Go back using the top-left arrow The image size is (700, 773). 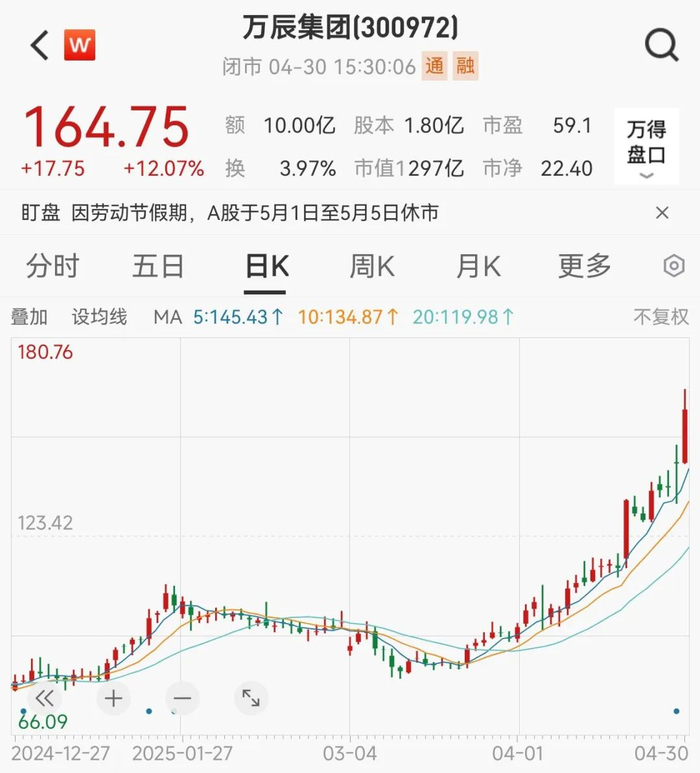coord(40,45)
